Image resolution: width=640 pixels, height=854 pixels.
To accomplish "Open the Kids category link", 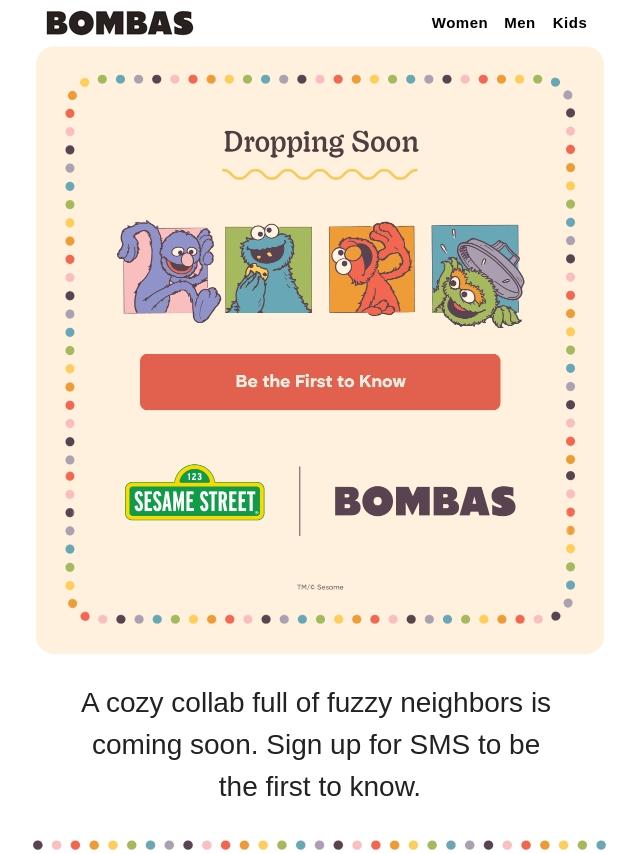I will pyautogui.click(x=569, y=23).
